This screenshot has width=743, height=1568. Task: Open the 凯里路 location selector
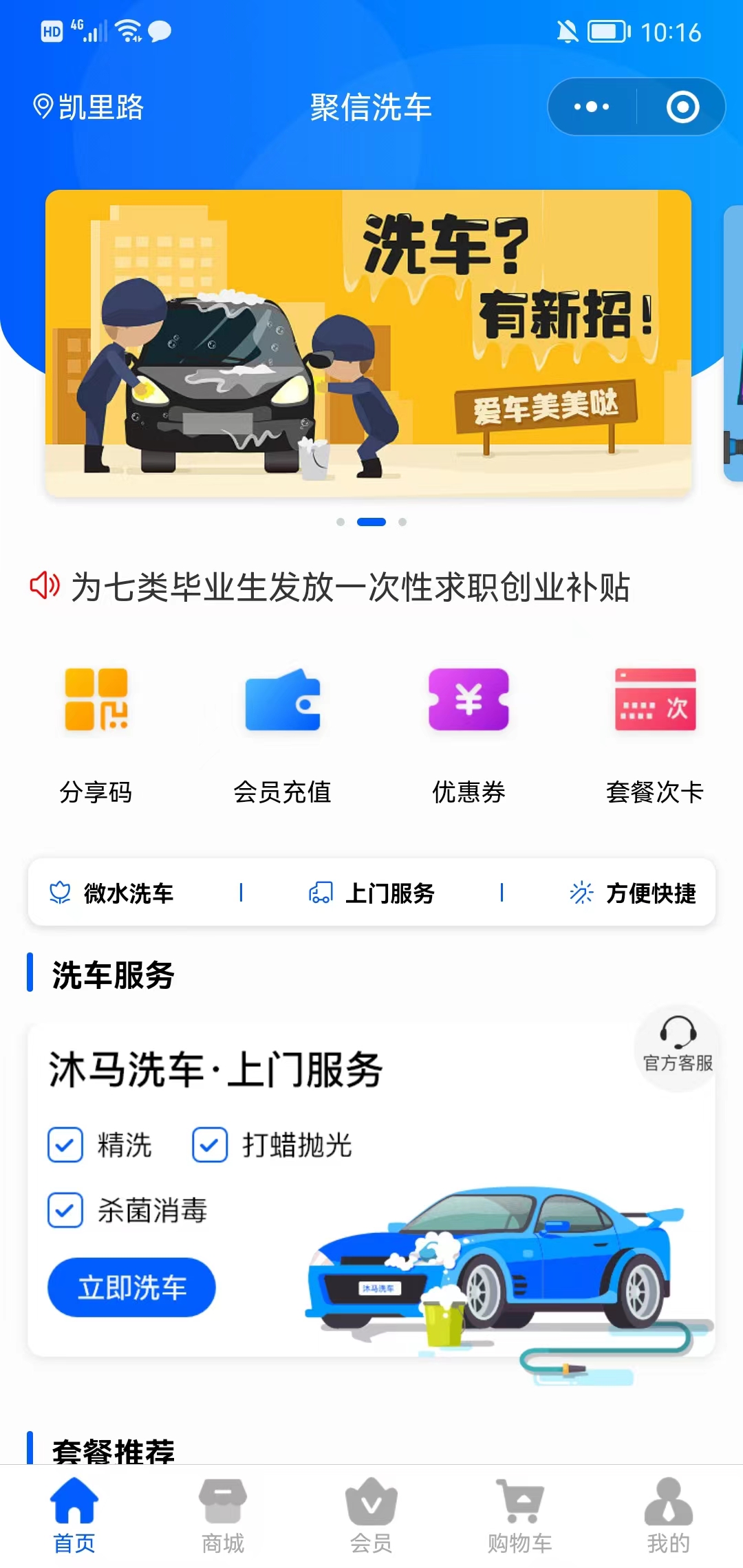pyautogui.click(x=89, y=107)
